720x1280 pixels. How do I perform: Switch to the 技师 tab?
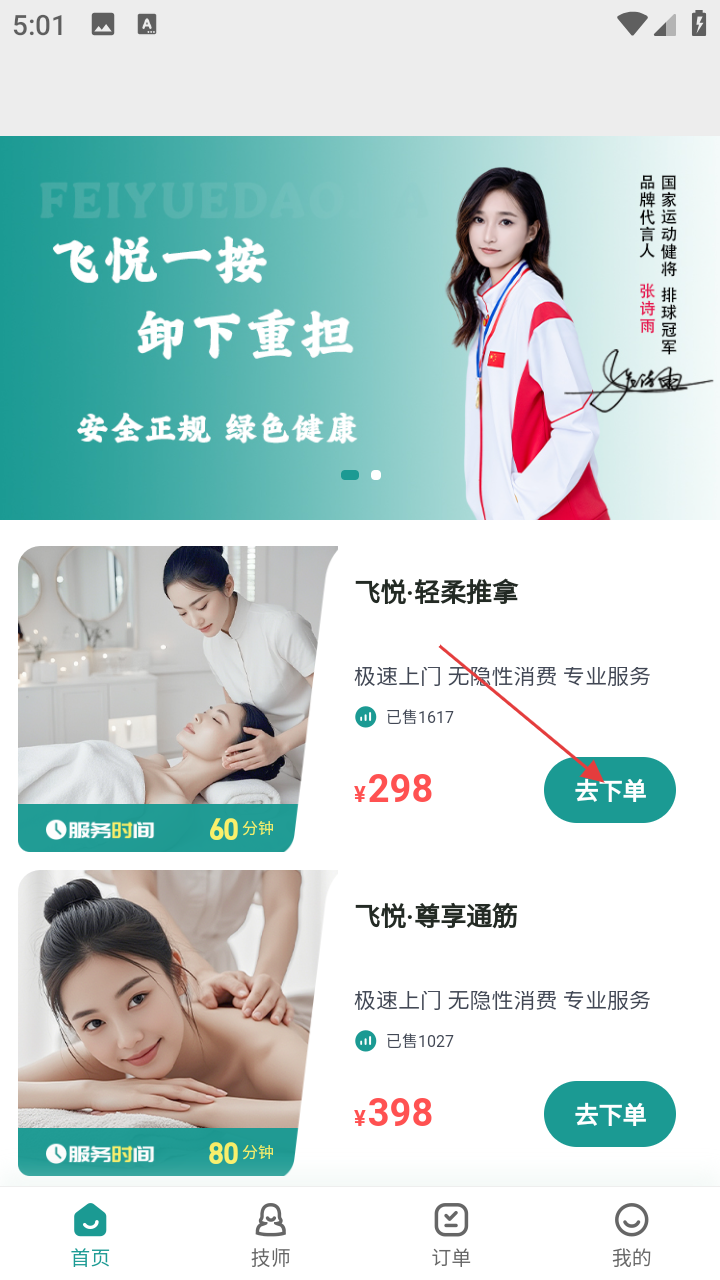coord(270,1235)
